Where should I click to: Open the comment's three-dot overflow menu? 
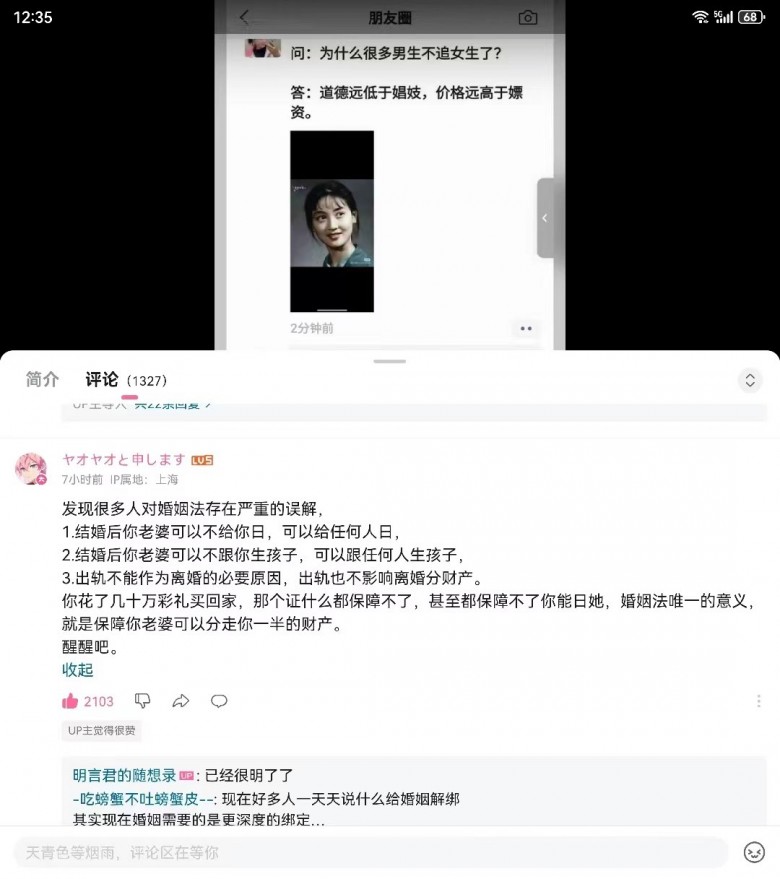tap(759, 701)
